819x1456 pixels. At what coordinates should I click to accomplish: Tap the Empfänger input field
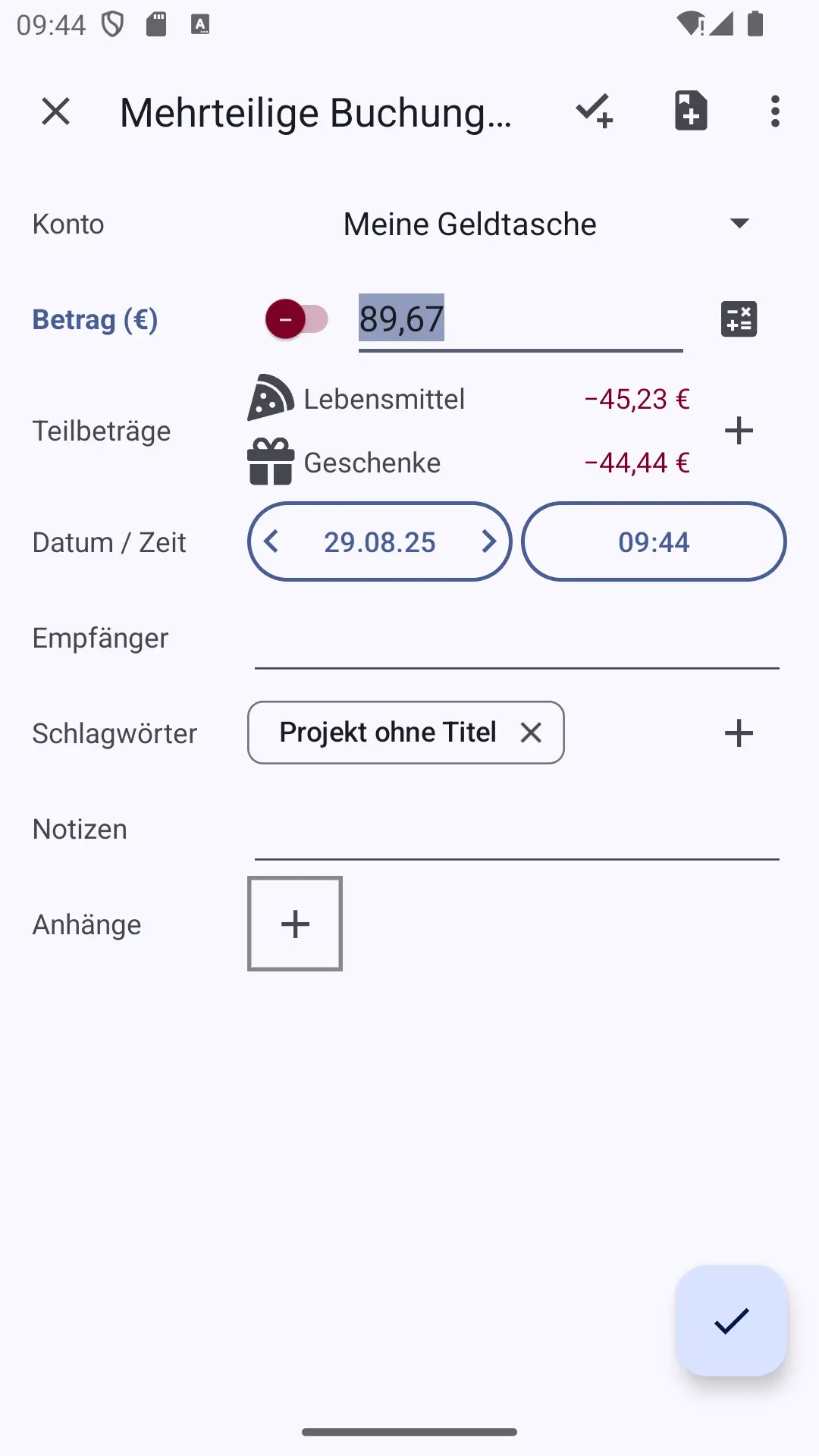point(517,639)
